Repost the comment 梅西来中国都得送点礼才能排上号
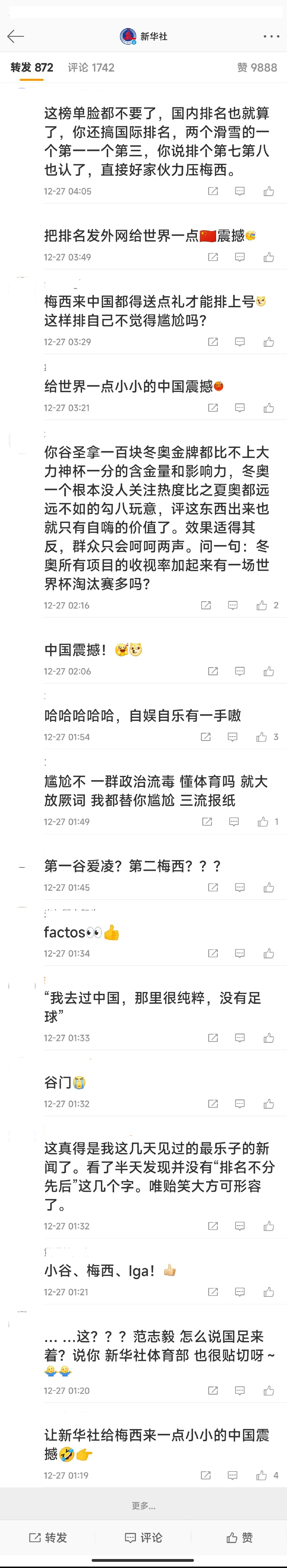Image resolution: width=287 pixels, height=1568 pixels. coord(213,341)
